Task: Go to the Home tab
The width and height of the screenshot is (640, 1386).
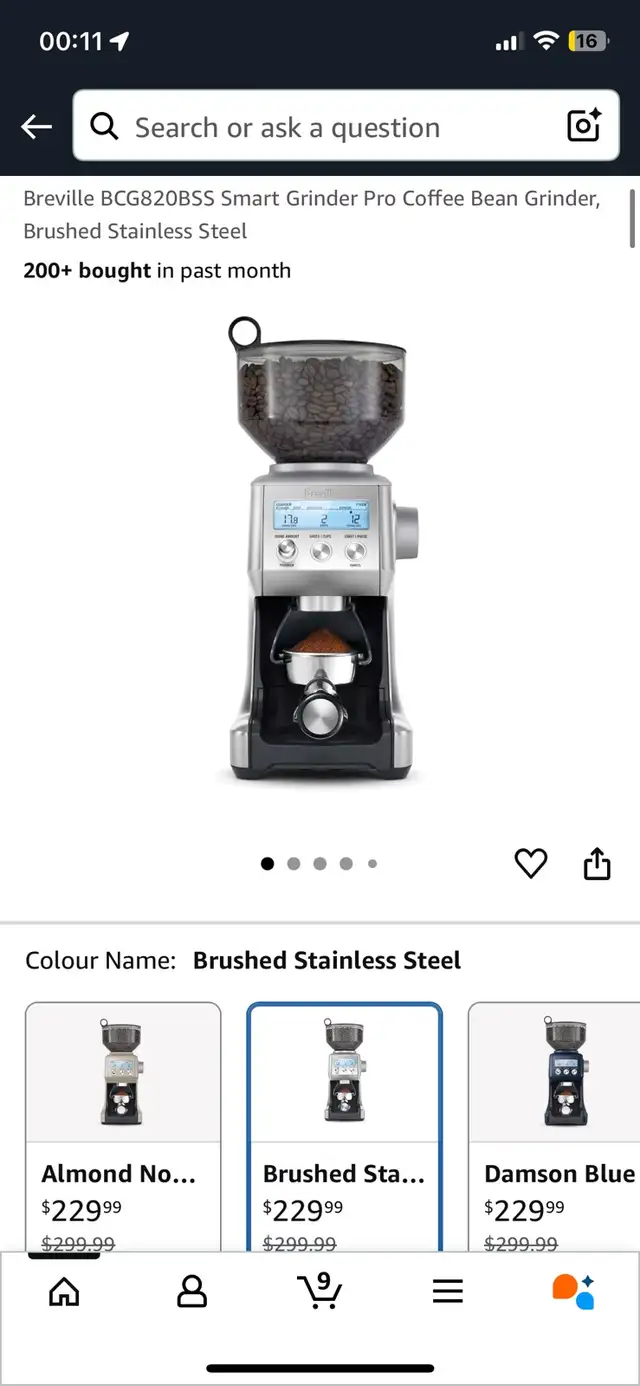Action: [64, 1292]
